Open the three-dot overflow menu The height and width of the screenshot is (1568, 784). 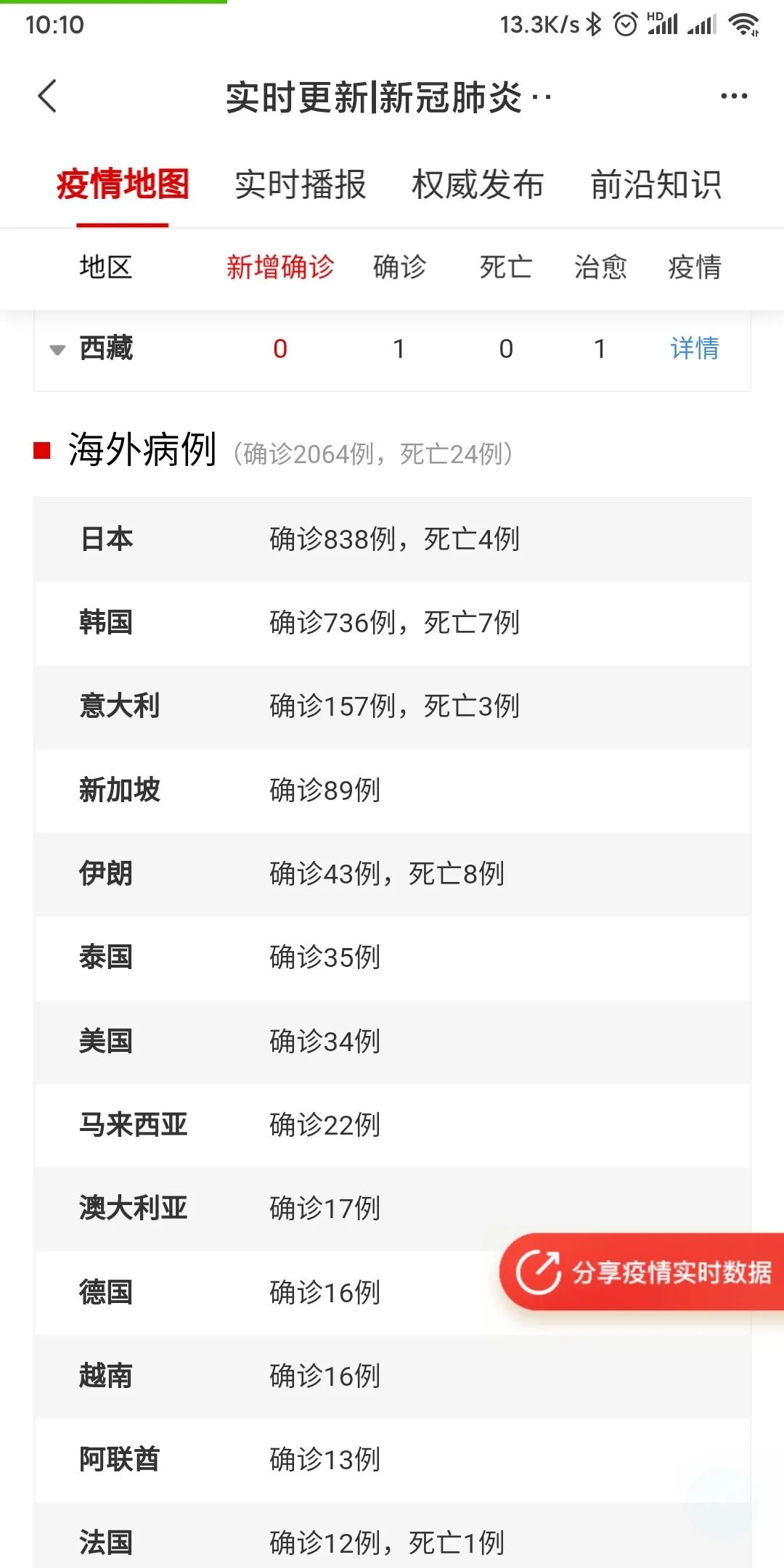[734, 97]
